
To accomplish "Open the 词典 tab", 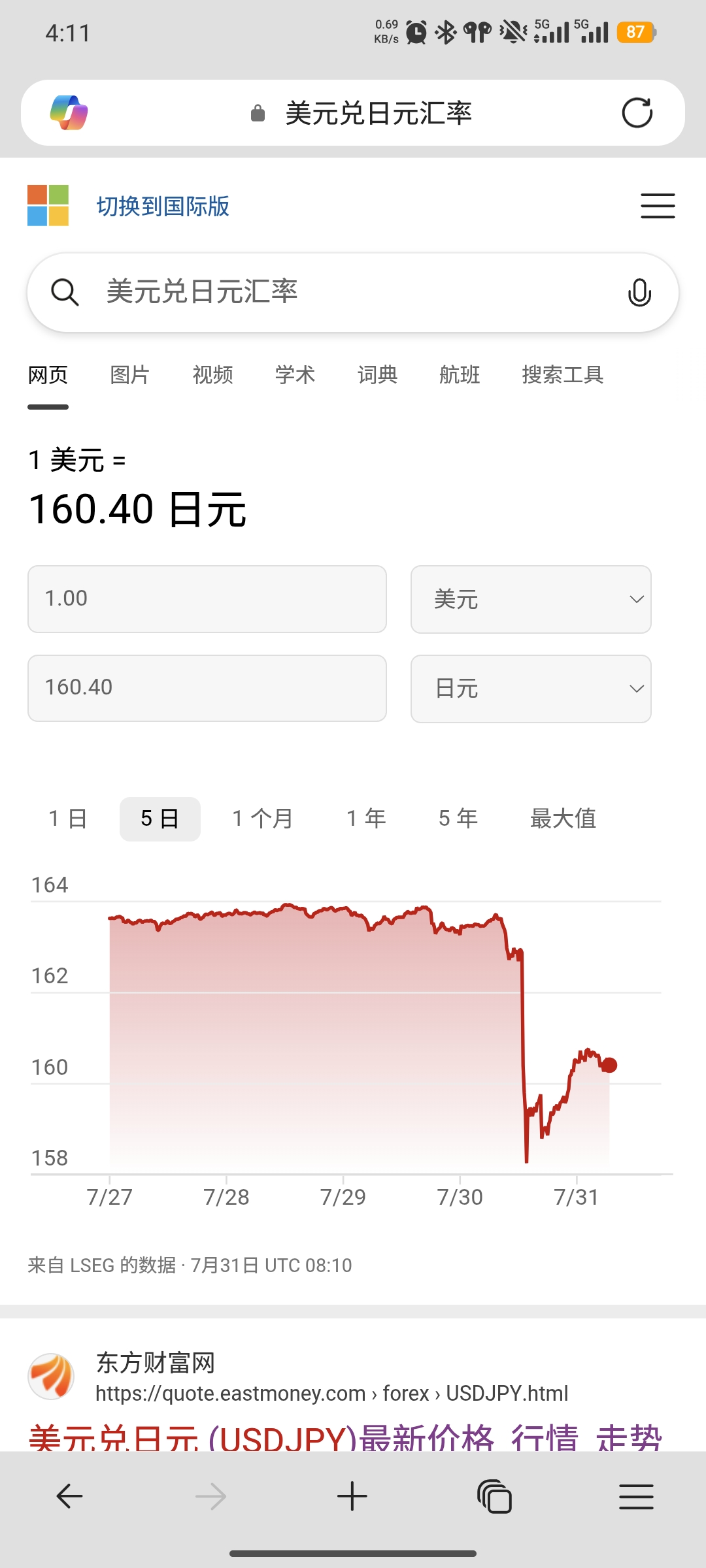I will click(x=377, y=374).
